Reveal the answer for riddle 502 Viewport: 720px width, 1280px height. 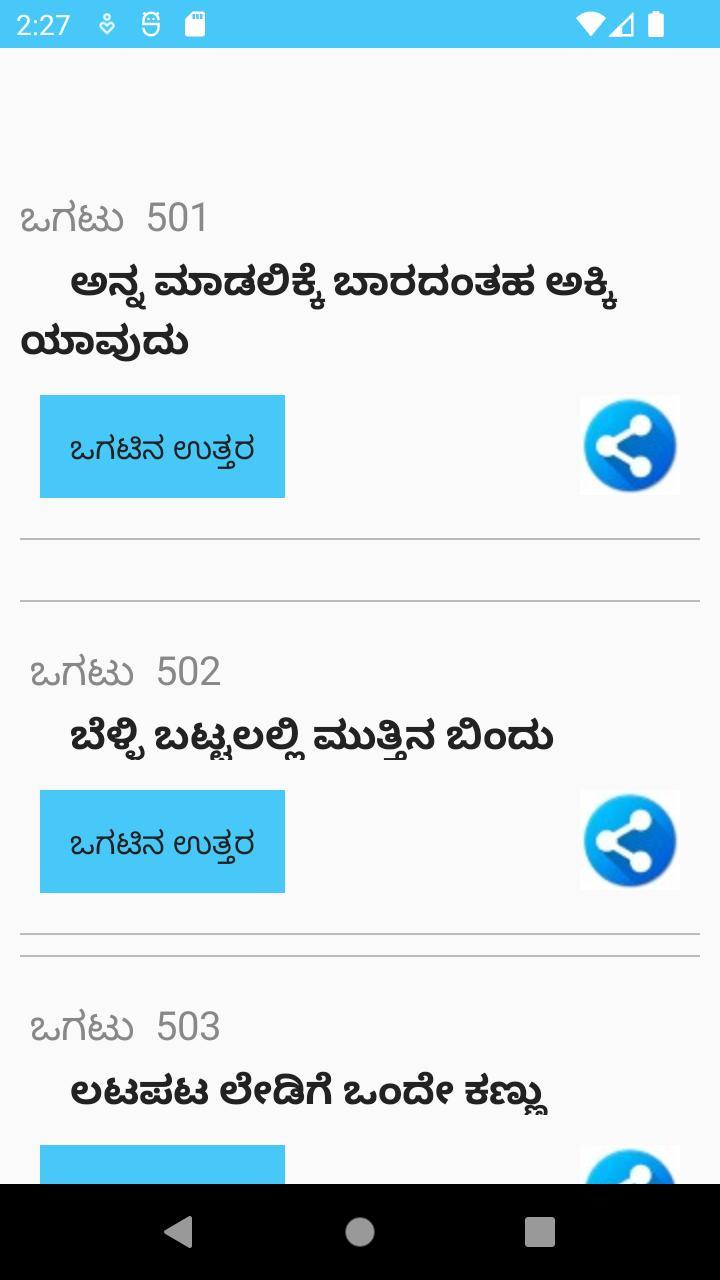tap(162, 841)
